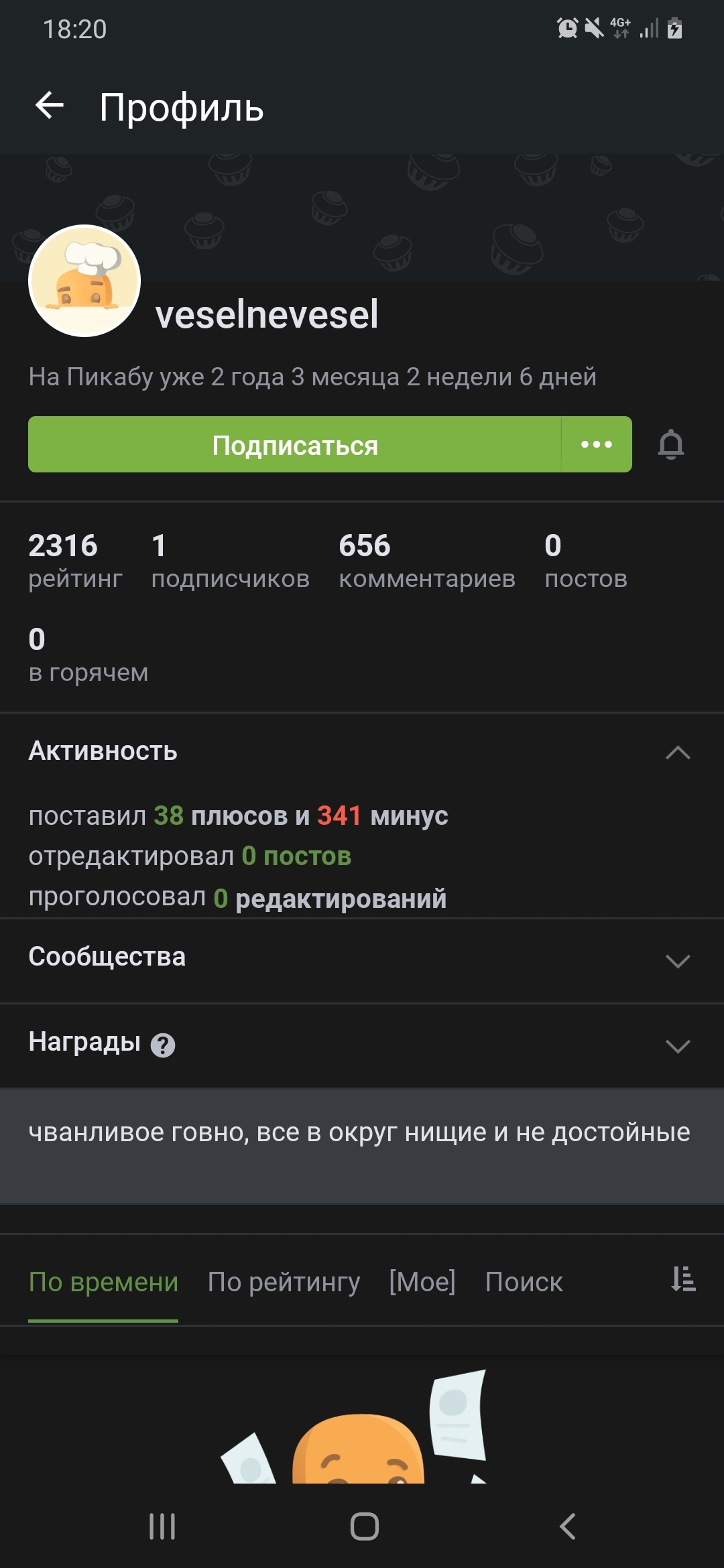Collapse the Активность section
This screenshot has height=1568, width=724.
coord(678,752)
